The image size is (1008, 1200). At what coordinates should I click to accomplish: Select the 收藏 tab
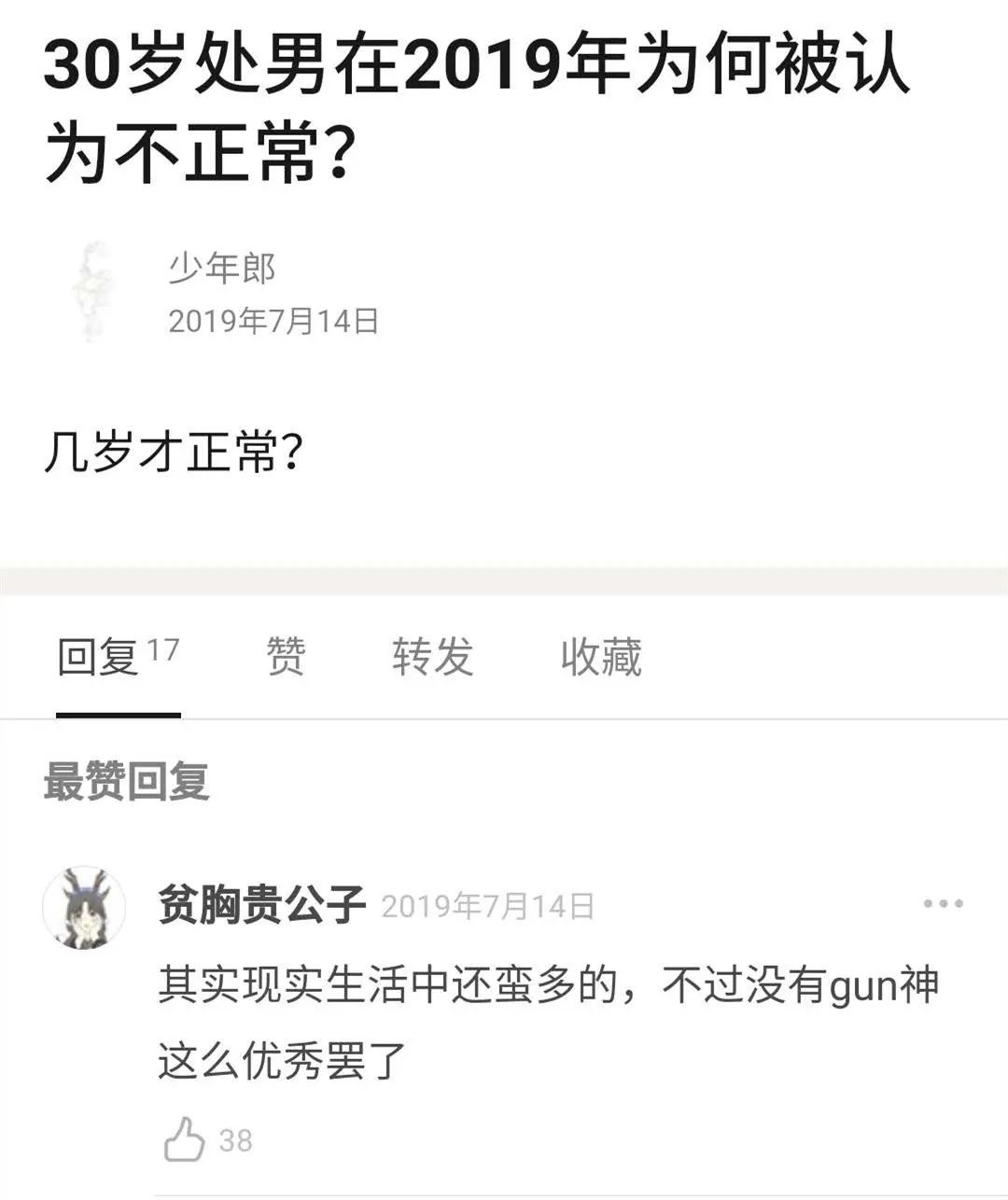coord(602,657)
